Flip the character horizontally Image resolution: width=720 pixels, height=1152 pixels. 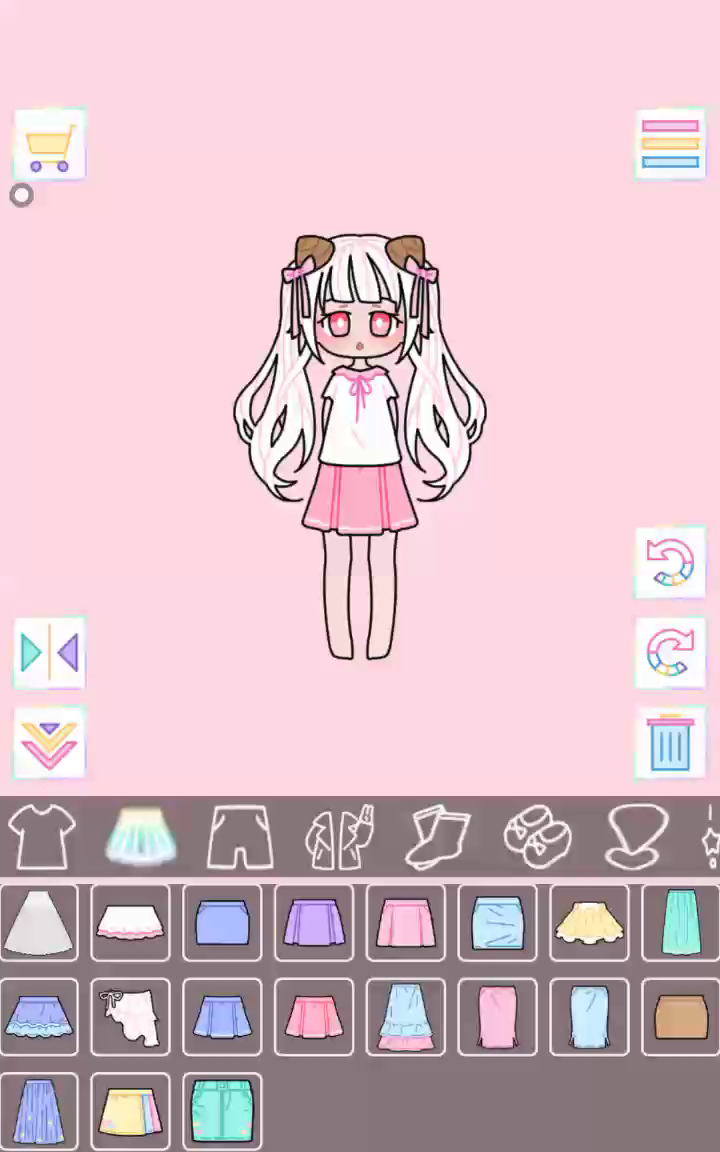[x=49, y=653]
